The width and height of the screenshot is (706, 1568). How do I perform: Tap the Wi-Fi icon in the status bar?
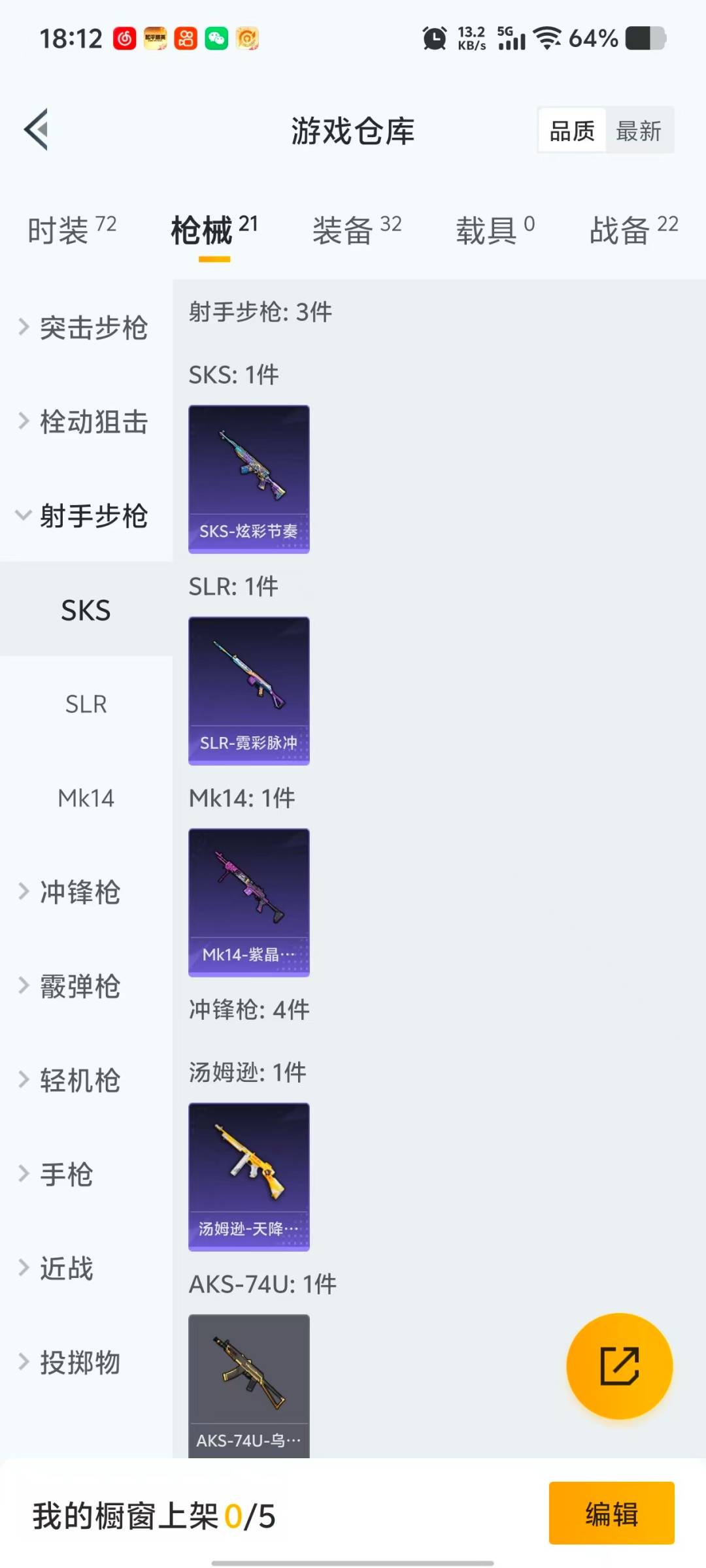[x=548, y=37]
